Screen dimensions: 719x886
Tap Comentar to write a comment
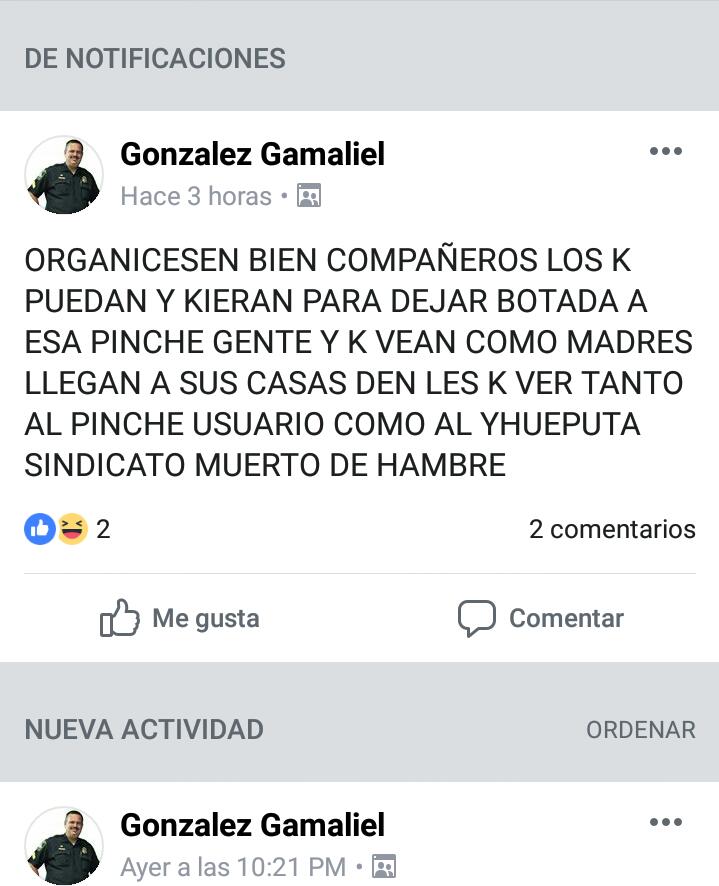pos(540,619)
